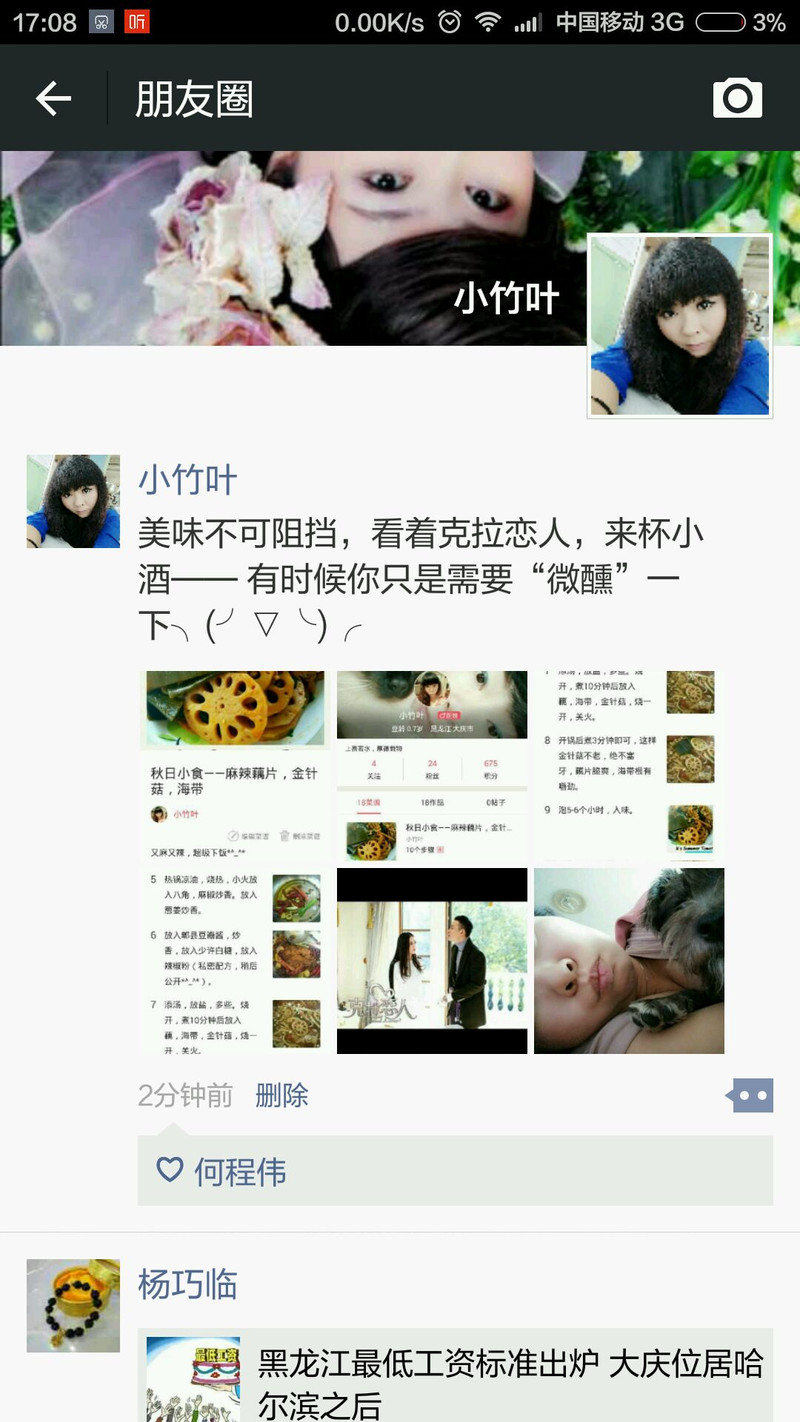This screenshot has width=800, height=1422.
Task: Open the like and comment bubble for the post
Action: tap(750, 1096)
